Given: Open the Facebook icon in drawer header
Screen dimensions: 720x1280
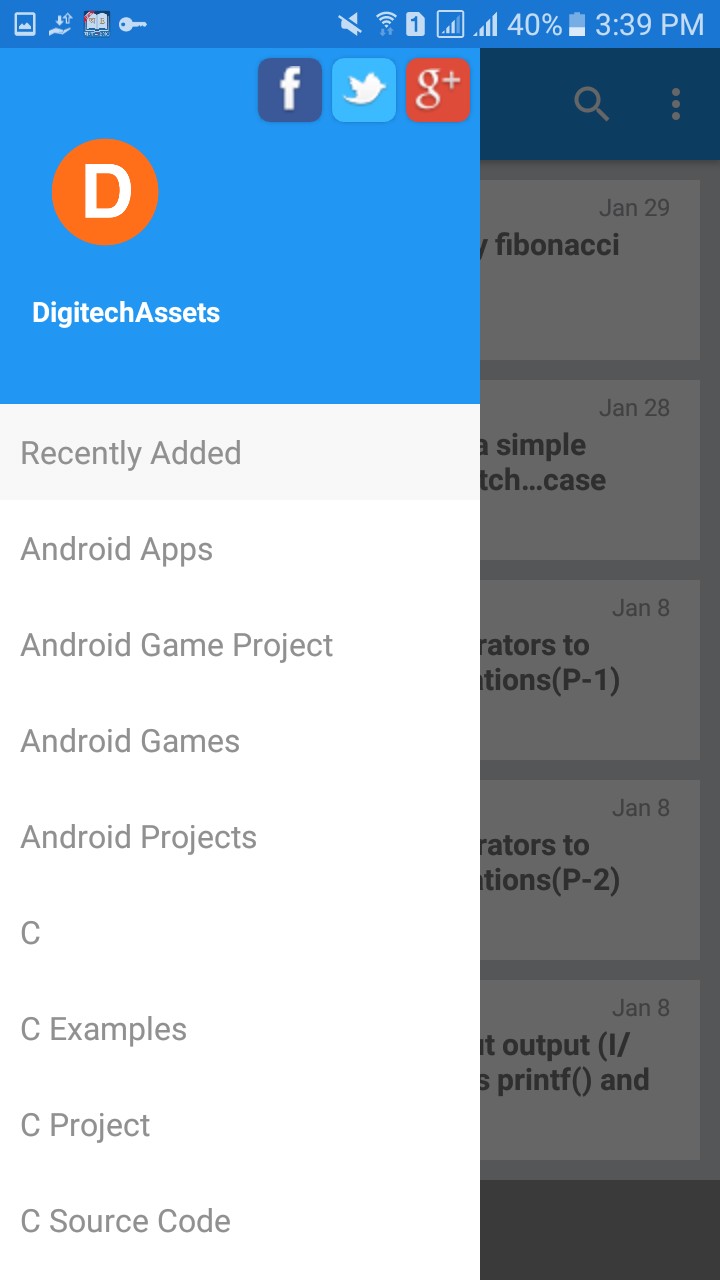Looking at the screenshot, I should (290, 90).
